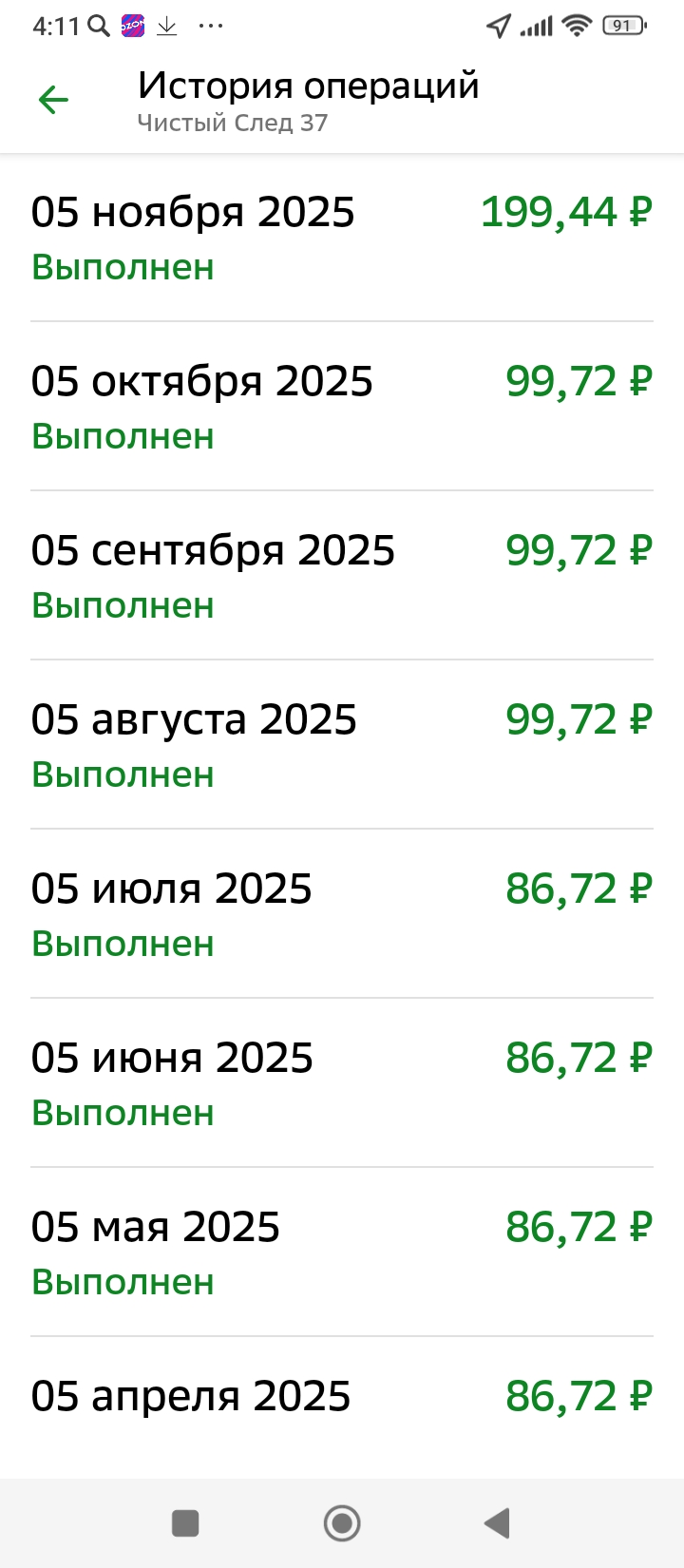
Task: Show details for 05 июля 2025
Action: [x=342, y=914]
